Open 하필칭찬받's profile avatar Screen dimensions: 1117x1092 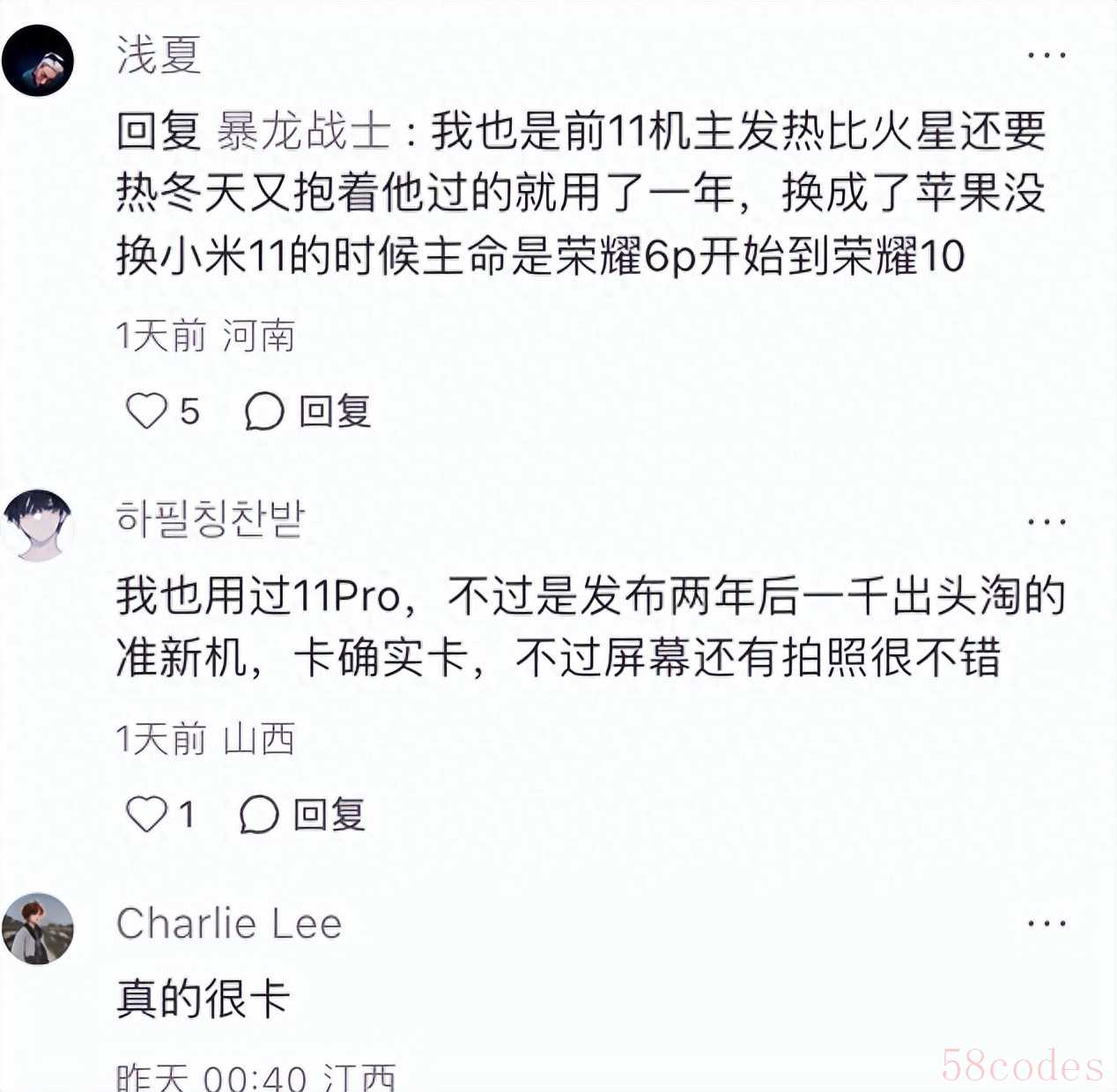[38, 526]
